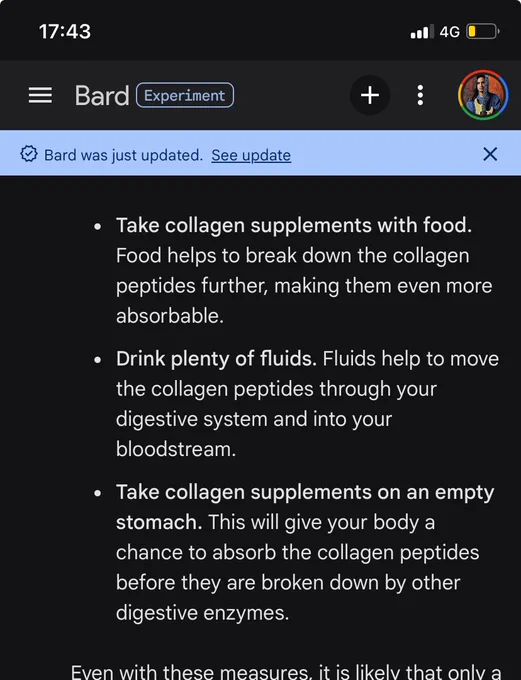The width and height of the screenshot is (521, 680).
Task: Open the hamburger navigation menu
Action: point(40,95)
